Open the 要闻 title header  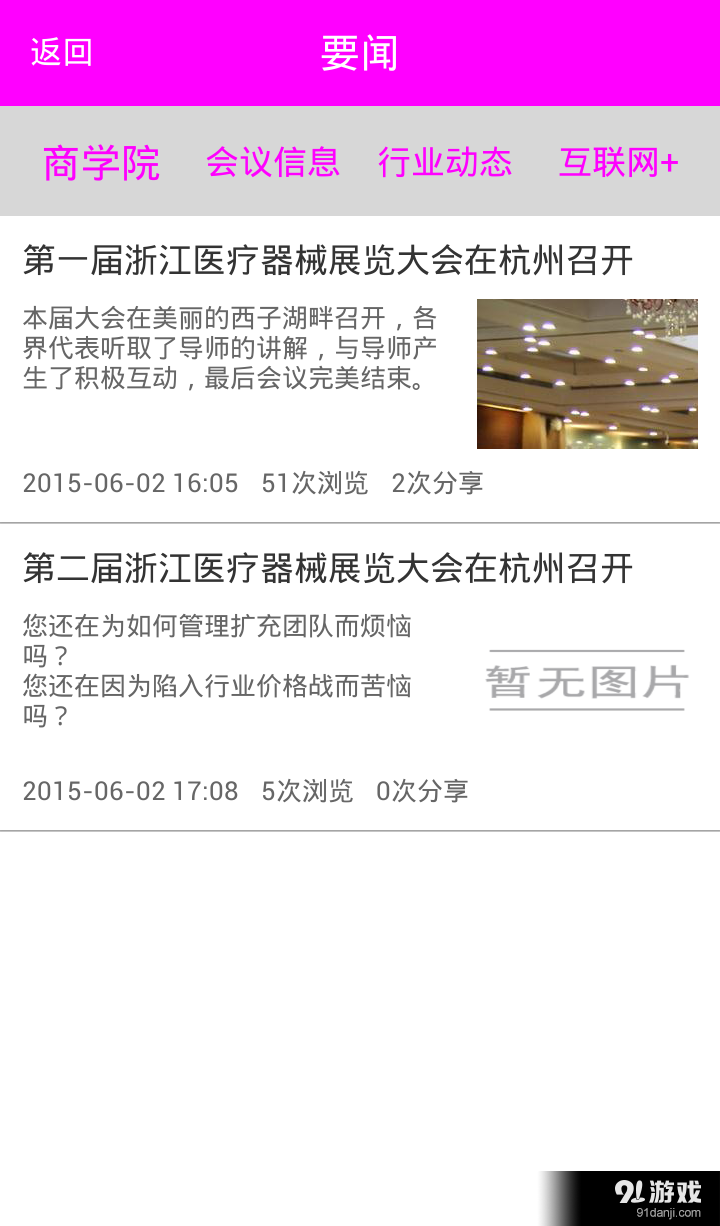pos(359,53)
